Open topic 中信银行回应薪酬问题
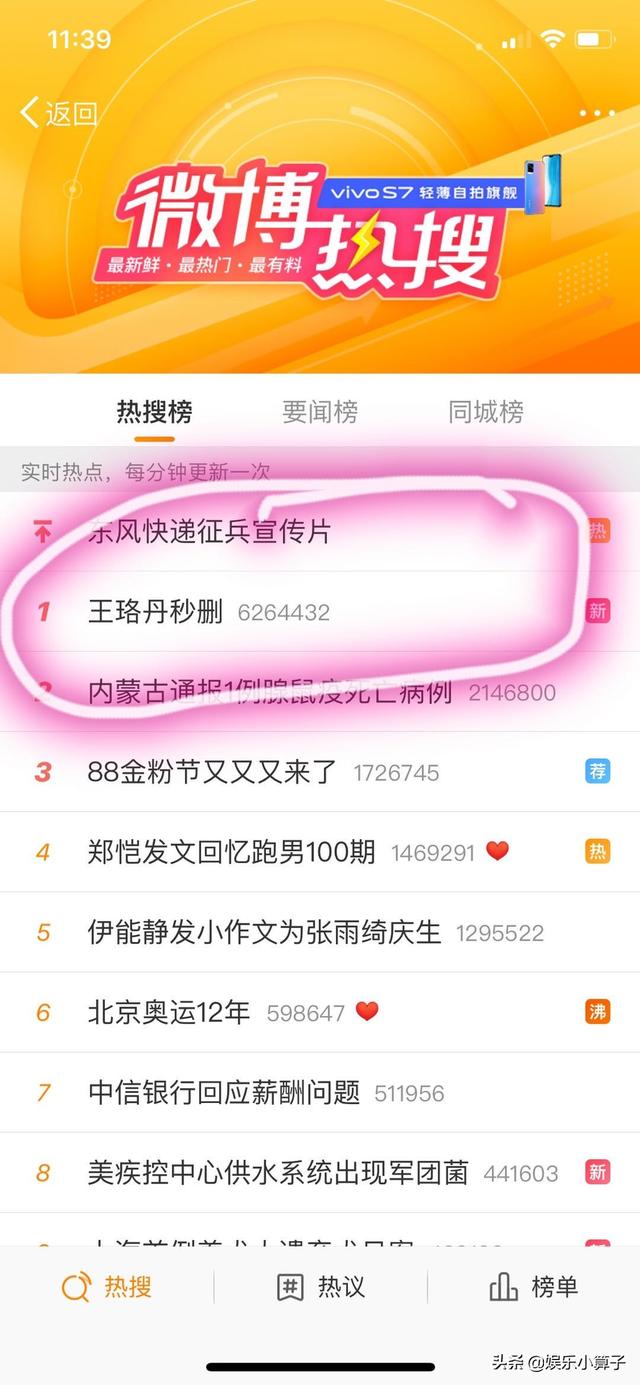 224,1092
